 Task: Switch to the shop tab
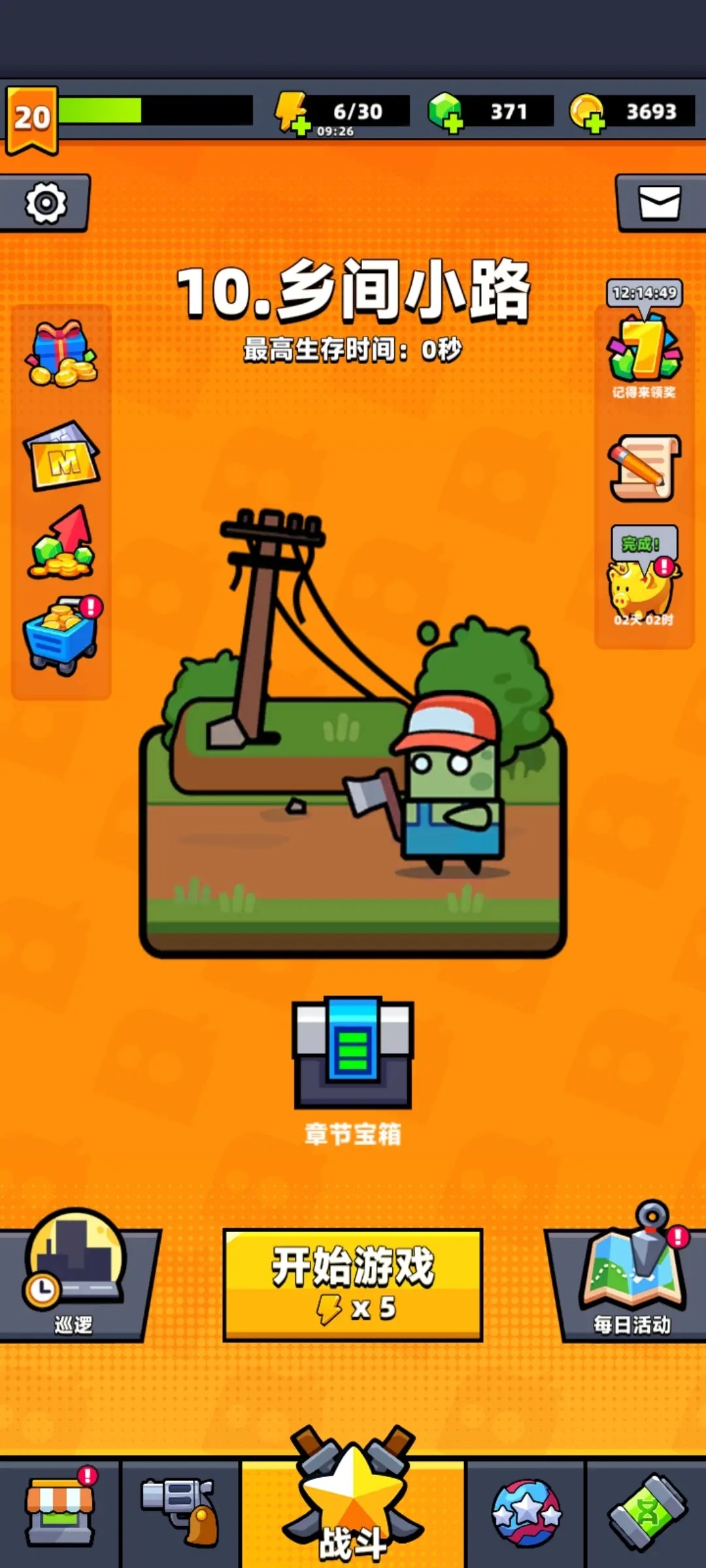[x=59, y=1512]
